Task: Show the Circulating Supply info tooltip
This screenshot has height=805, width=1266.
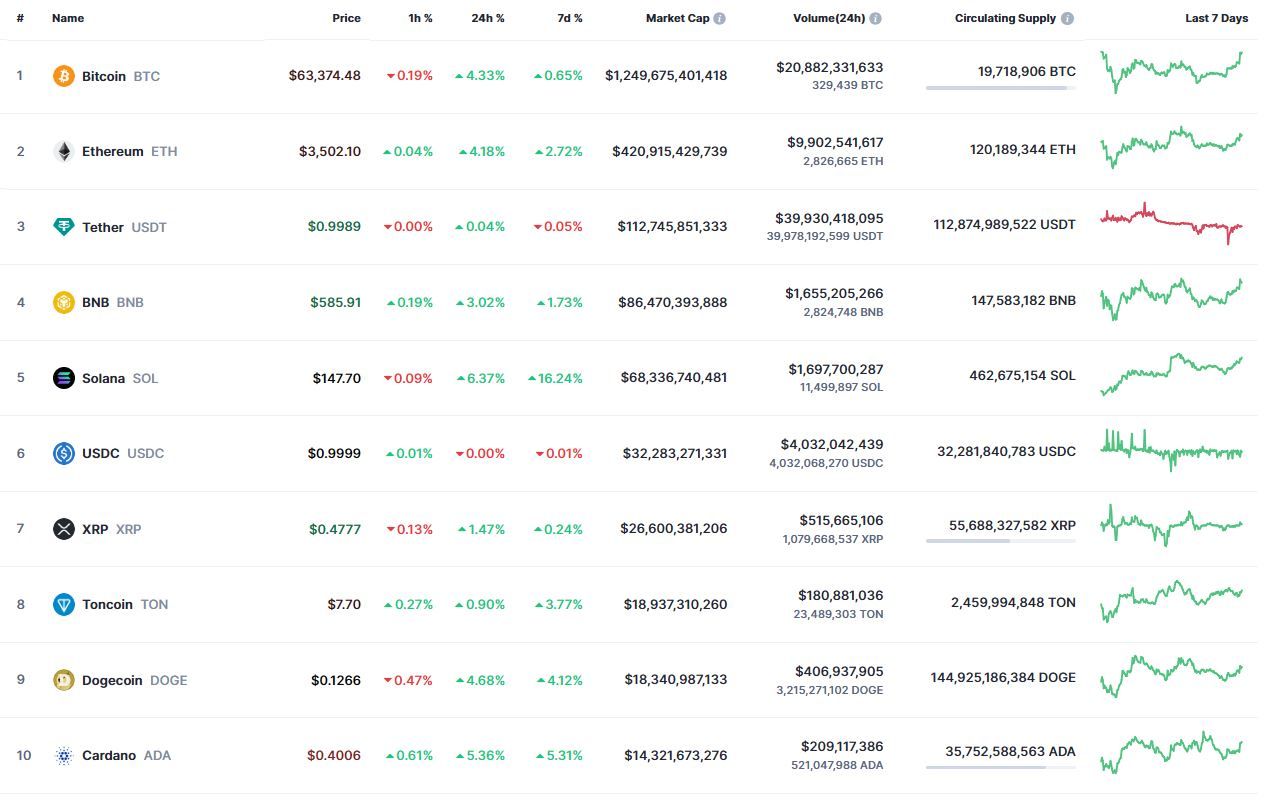Action: tap(1067, 19)
